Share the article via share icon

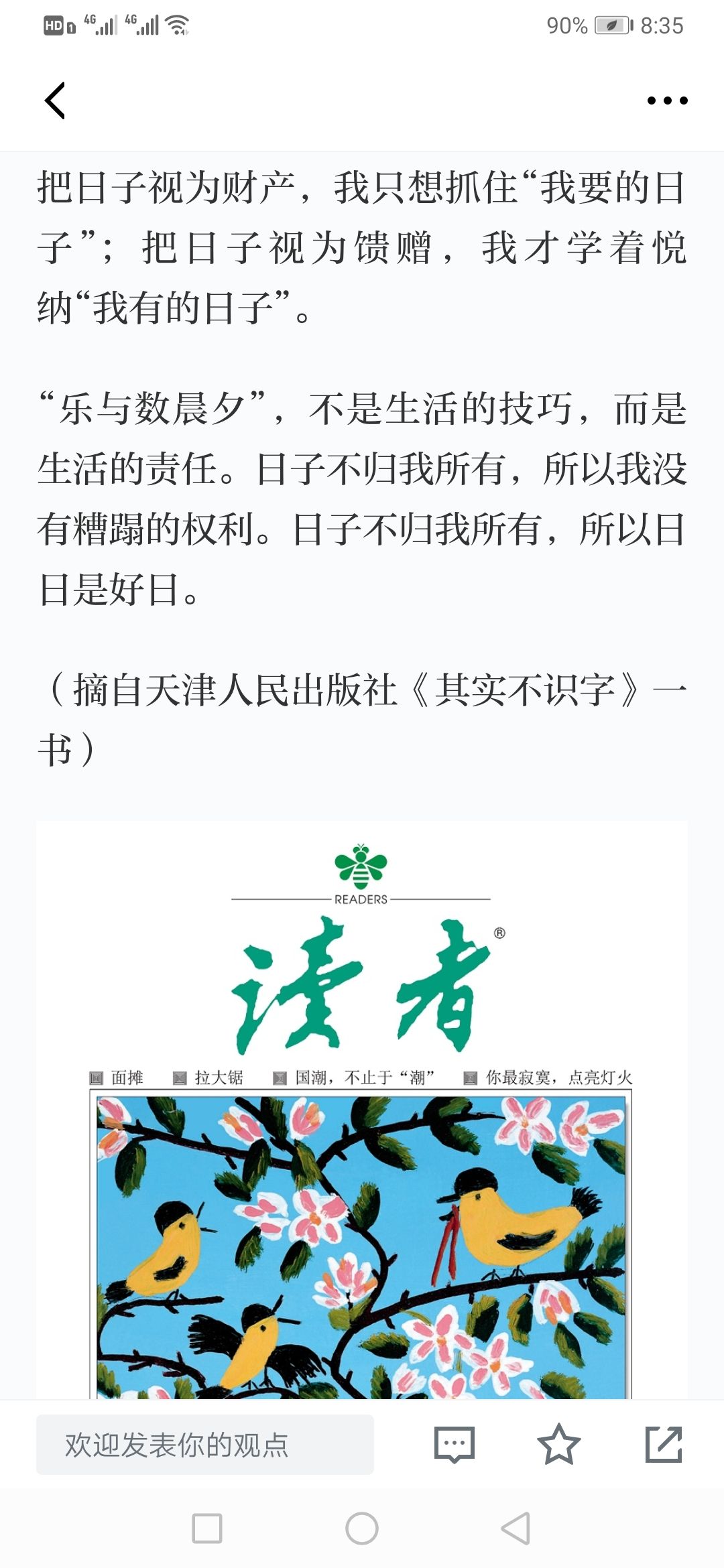pyautogui.click(x=664, y=1445)
